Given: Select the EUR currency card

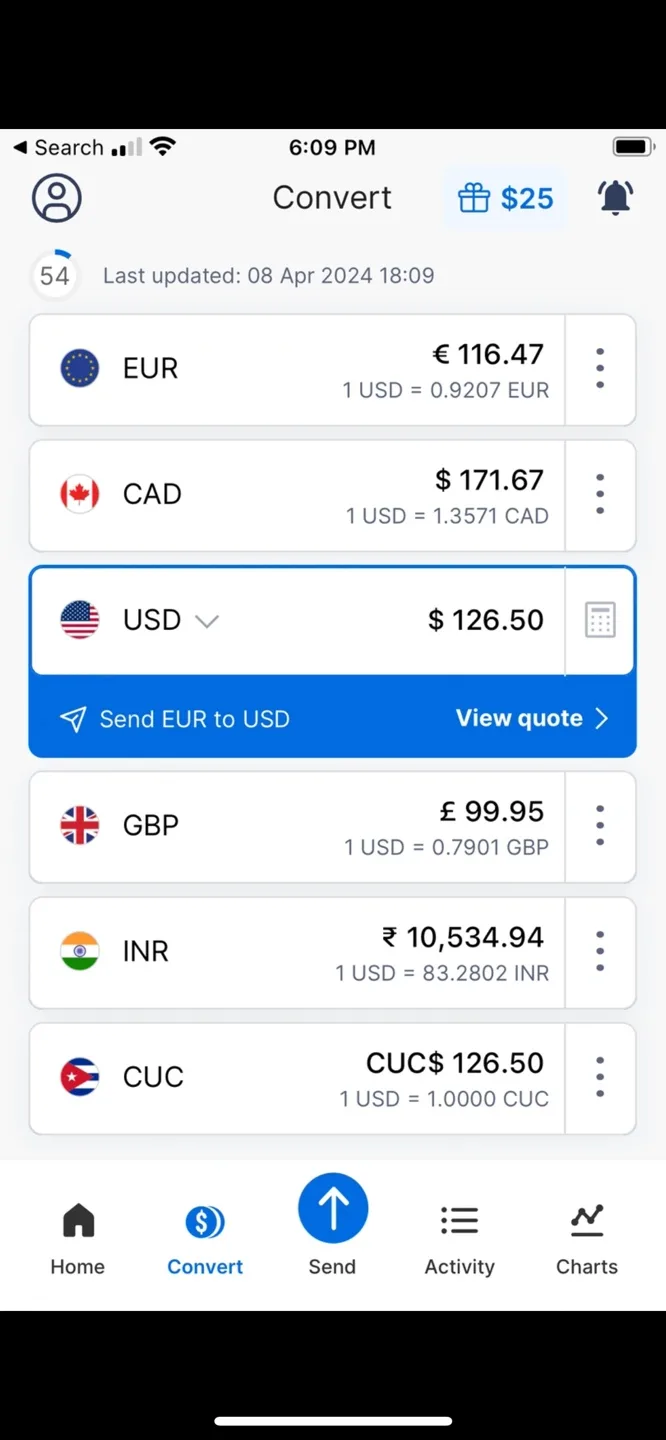Looking at the screenshot, I should (x=297, y=369).
